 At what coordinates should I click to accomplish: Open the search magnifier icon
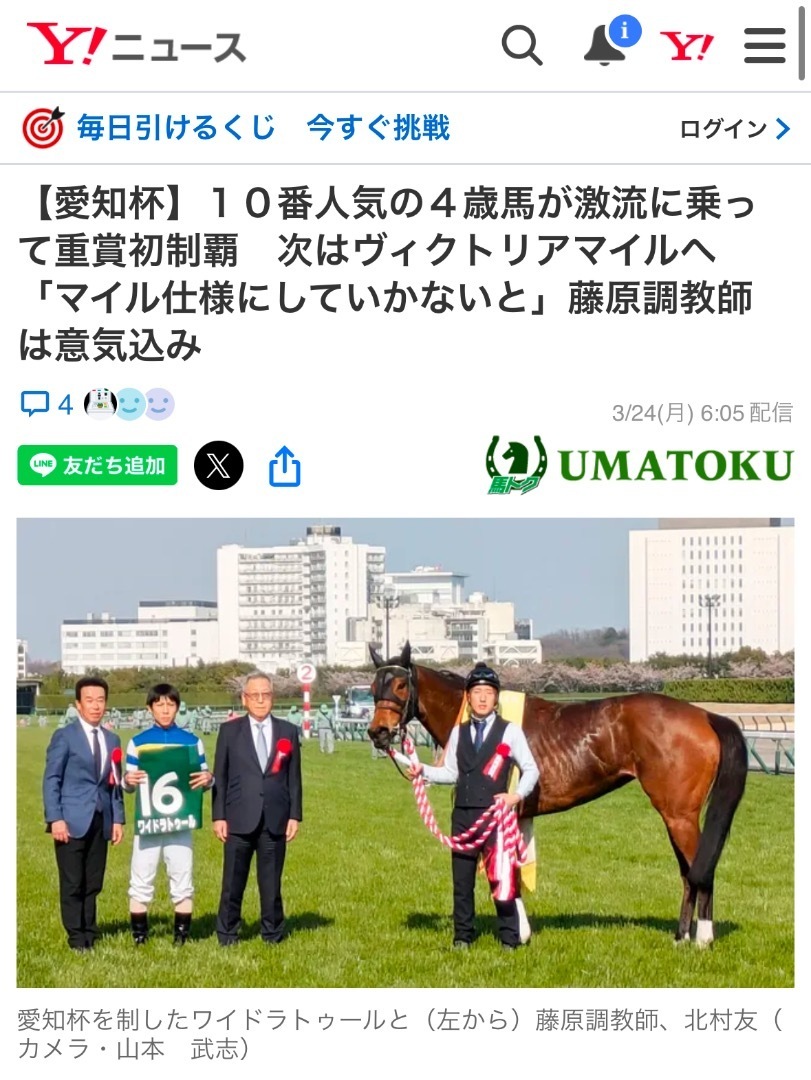(x=521, y=46)
